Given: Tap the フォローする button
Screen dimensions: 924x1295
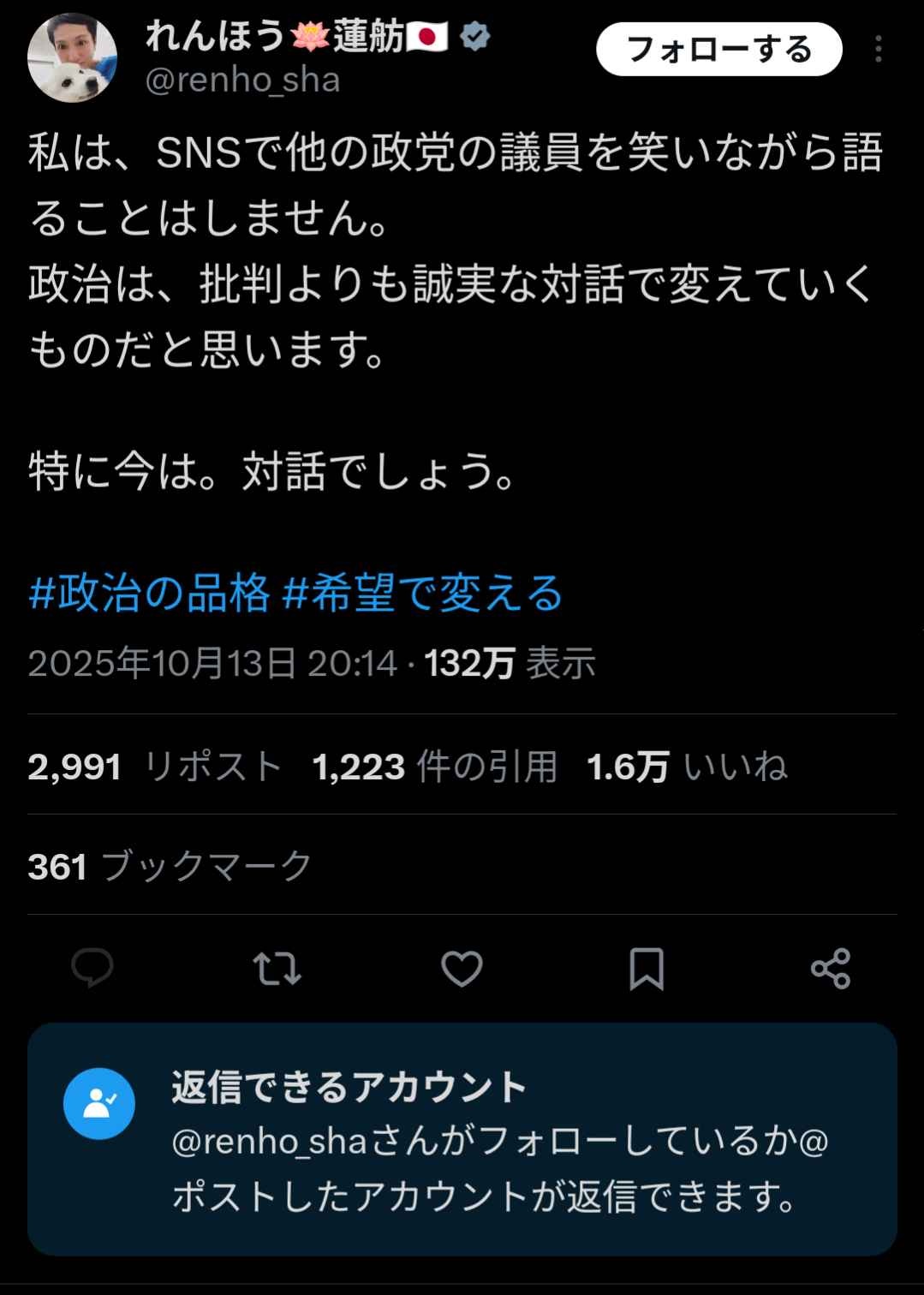Looking at the screenshot, I should tap(718, 50).
